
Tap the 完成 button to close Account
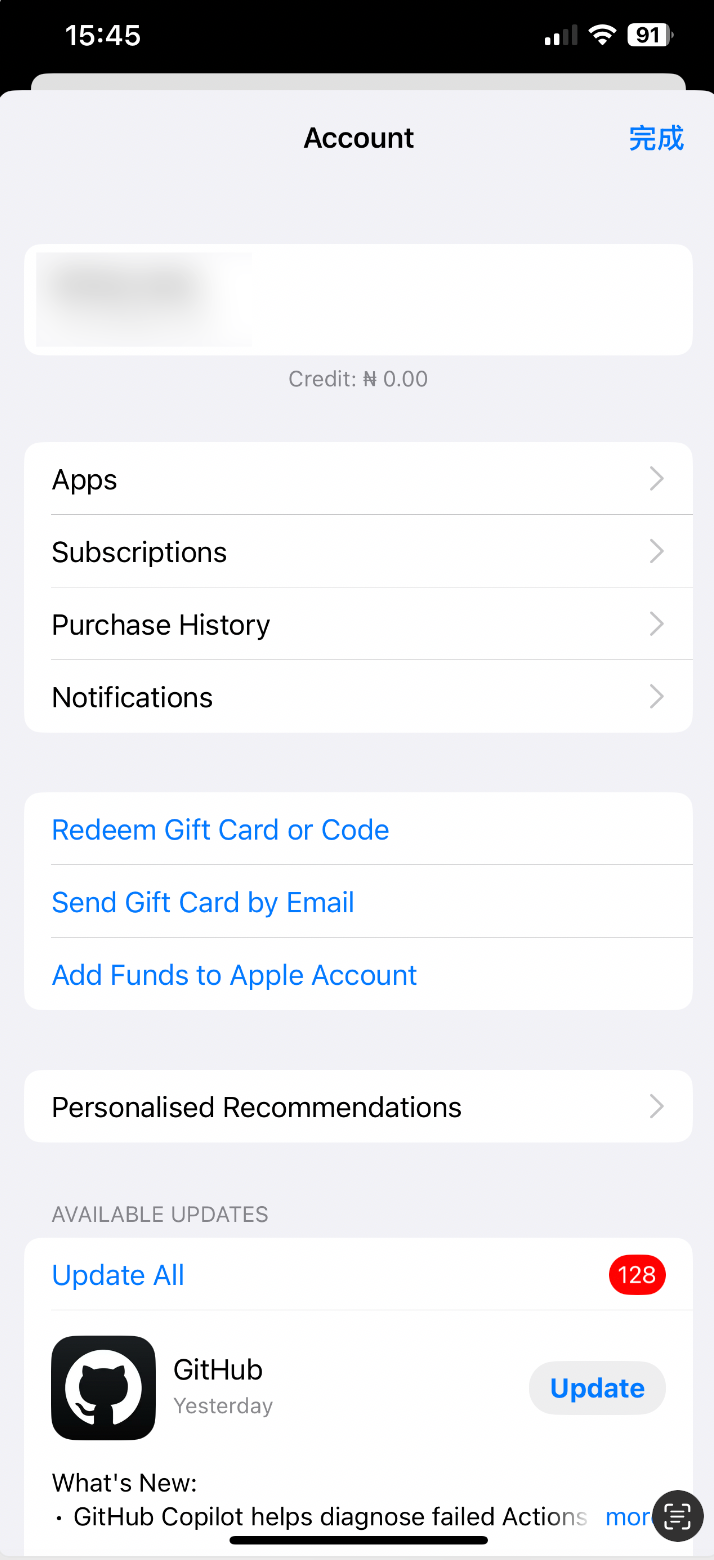[656, 138]
